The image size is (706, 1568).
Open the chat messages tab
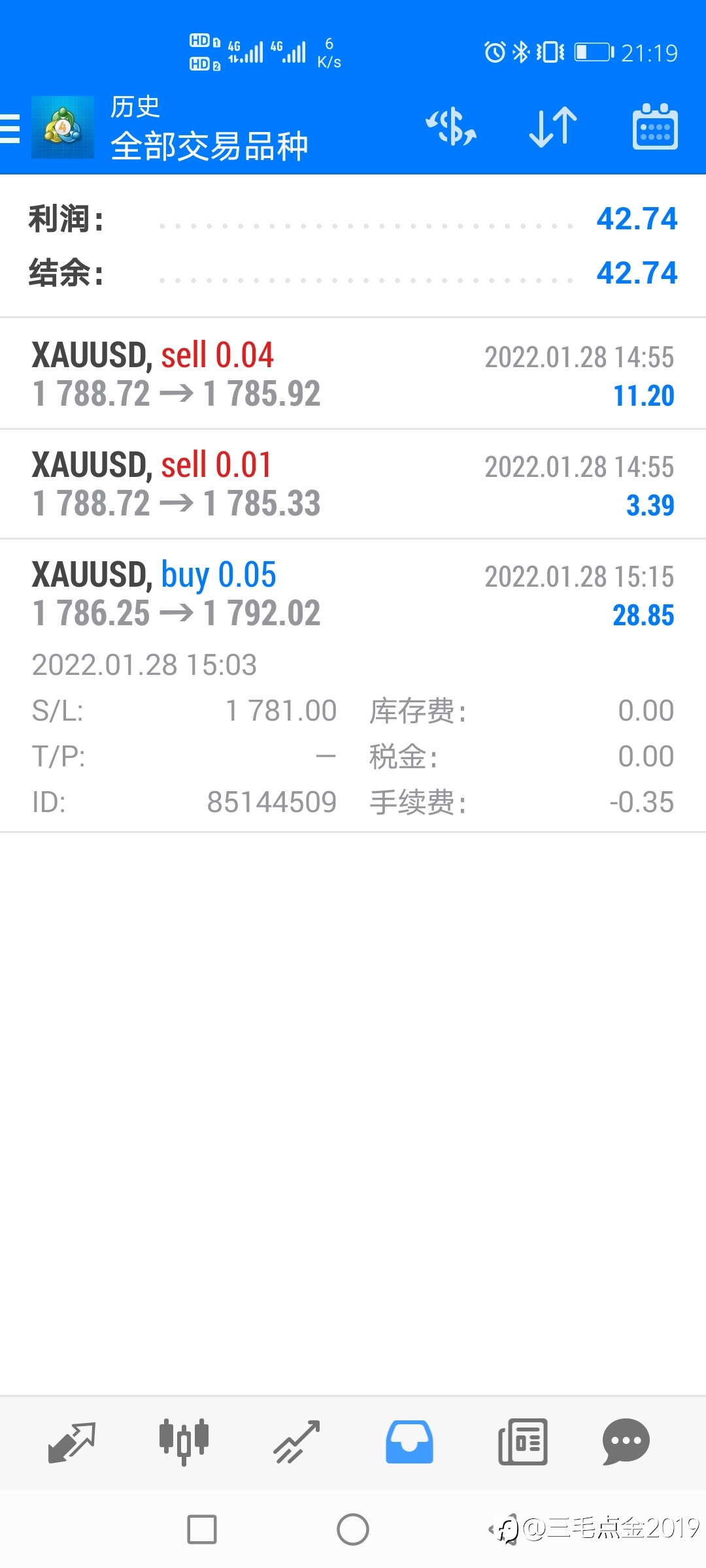626,1441
